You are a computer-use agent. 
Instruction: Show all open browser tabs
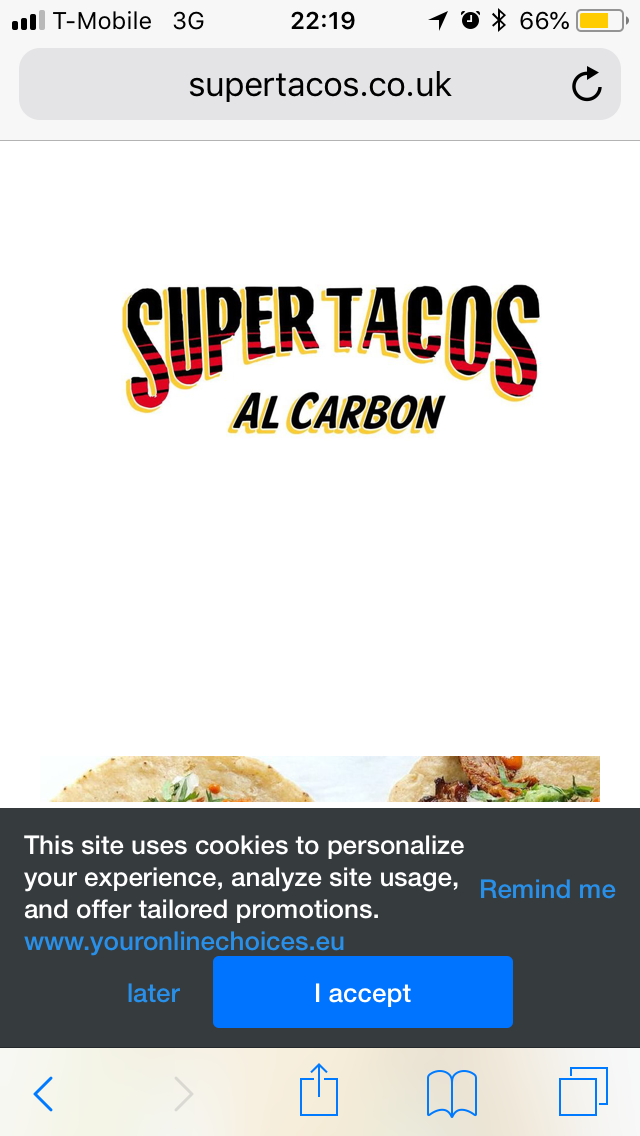pyautogui.click(x=583, y=1091)
